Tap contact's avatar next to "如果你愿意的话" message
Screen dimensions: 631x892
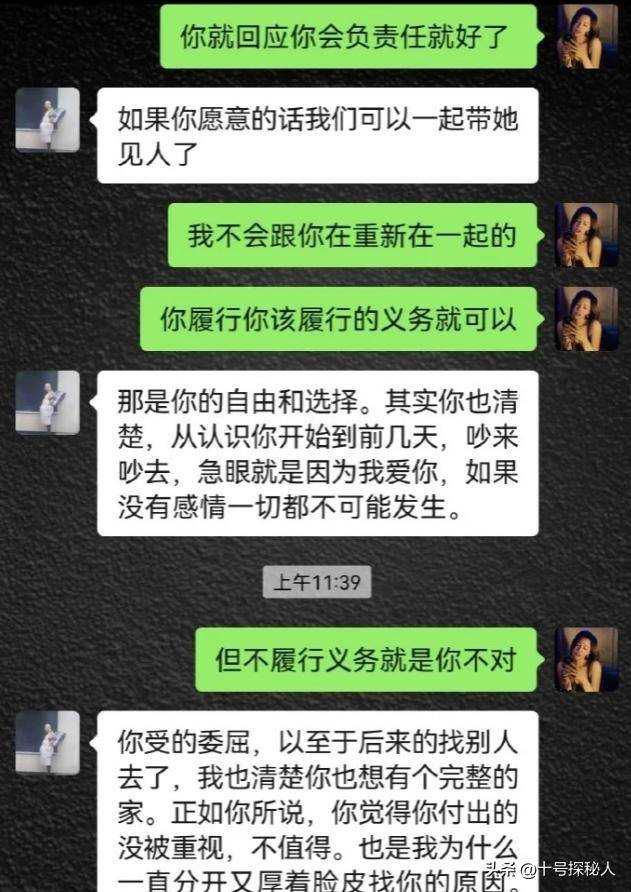click(x=47, y=119)
